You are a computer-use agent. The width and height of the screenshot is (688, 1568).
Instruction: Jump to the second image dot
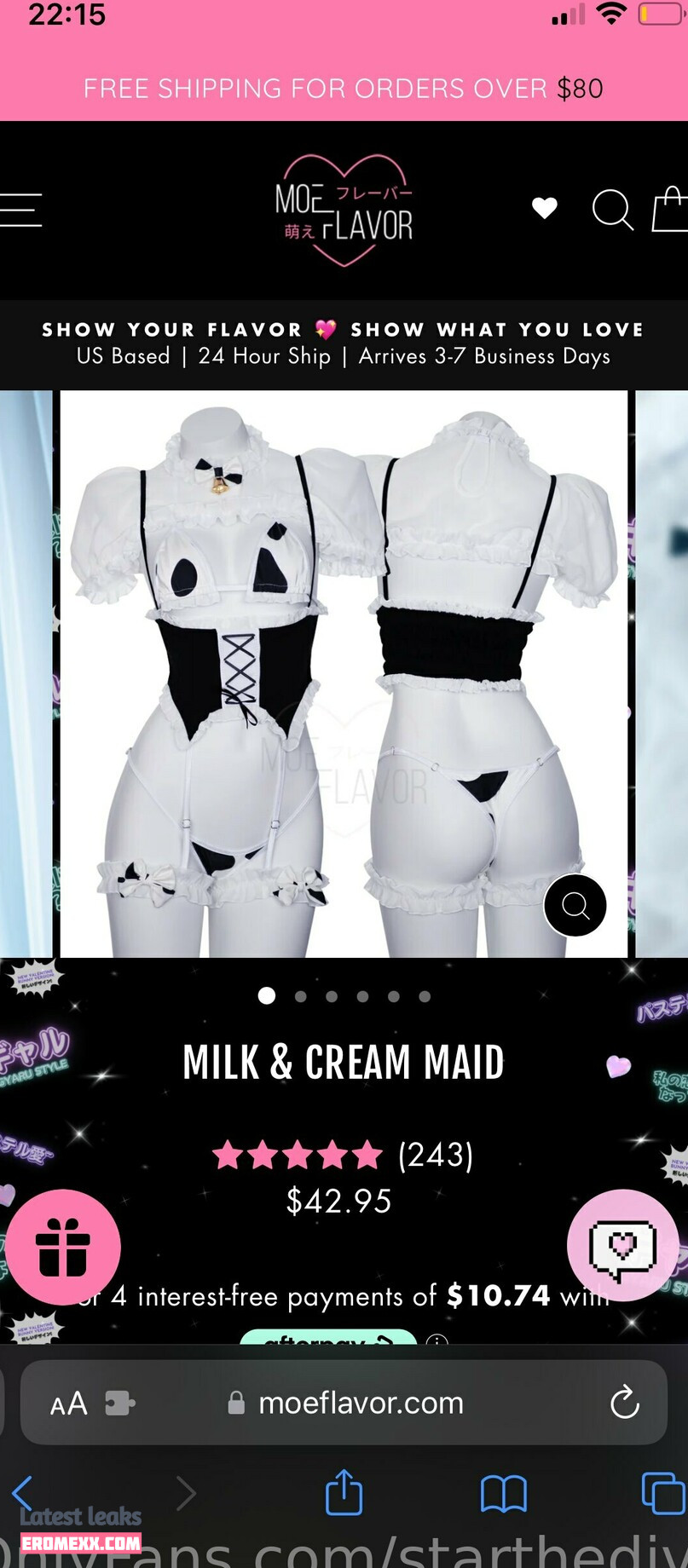coord(300,996)
